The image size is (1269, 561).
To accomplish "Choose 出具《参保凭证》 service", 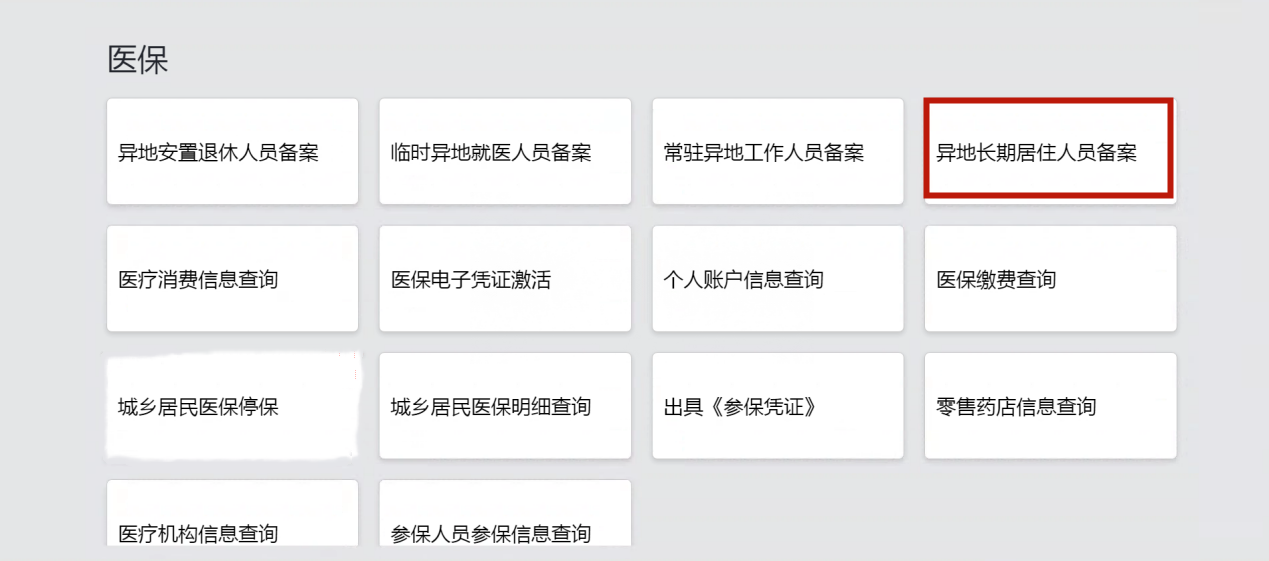I will click(777, 406).
